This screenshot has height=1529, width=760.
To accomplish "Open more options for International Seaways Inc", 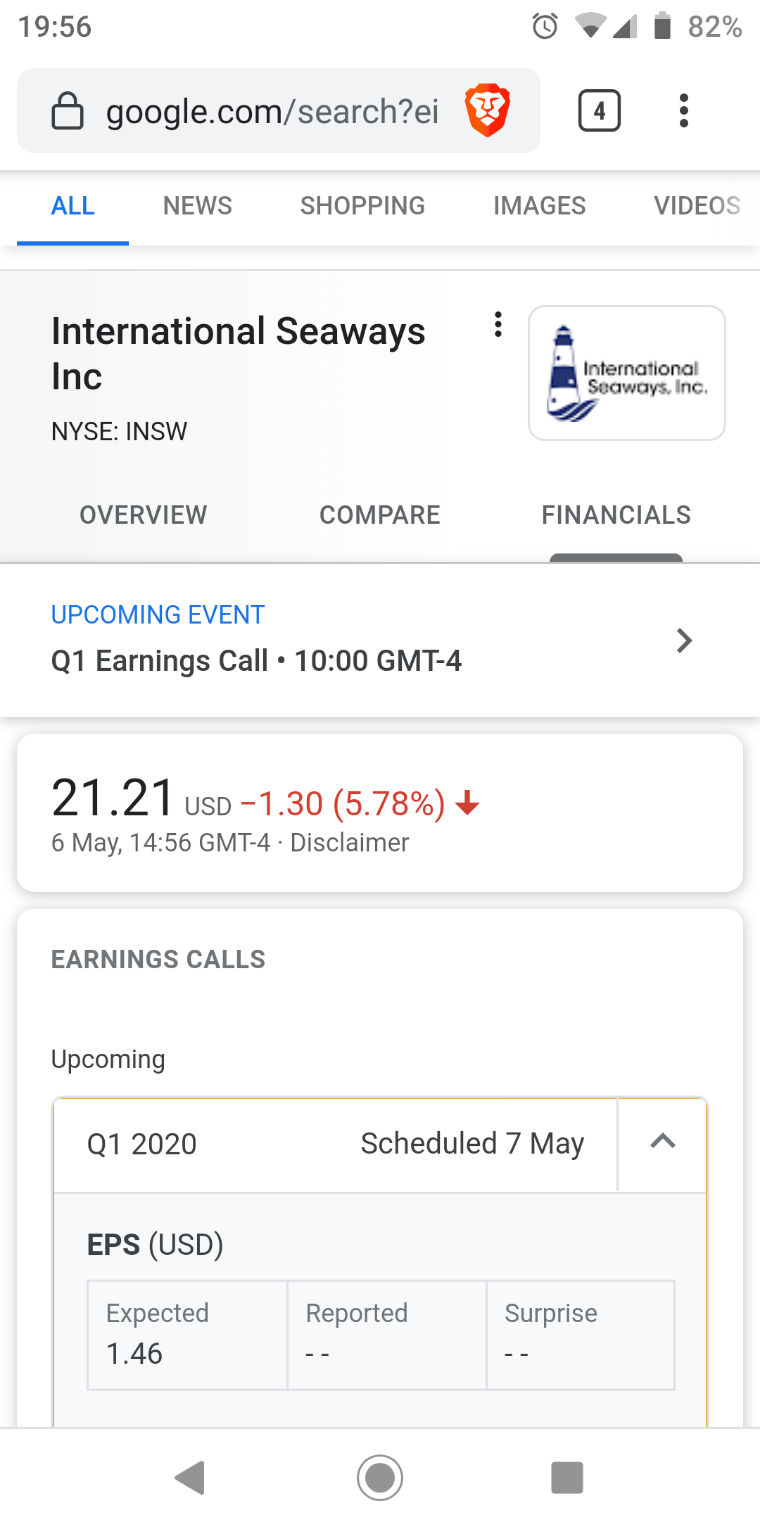I will pyautogui.click(x=497, y=325).
